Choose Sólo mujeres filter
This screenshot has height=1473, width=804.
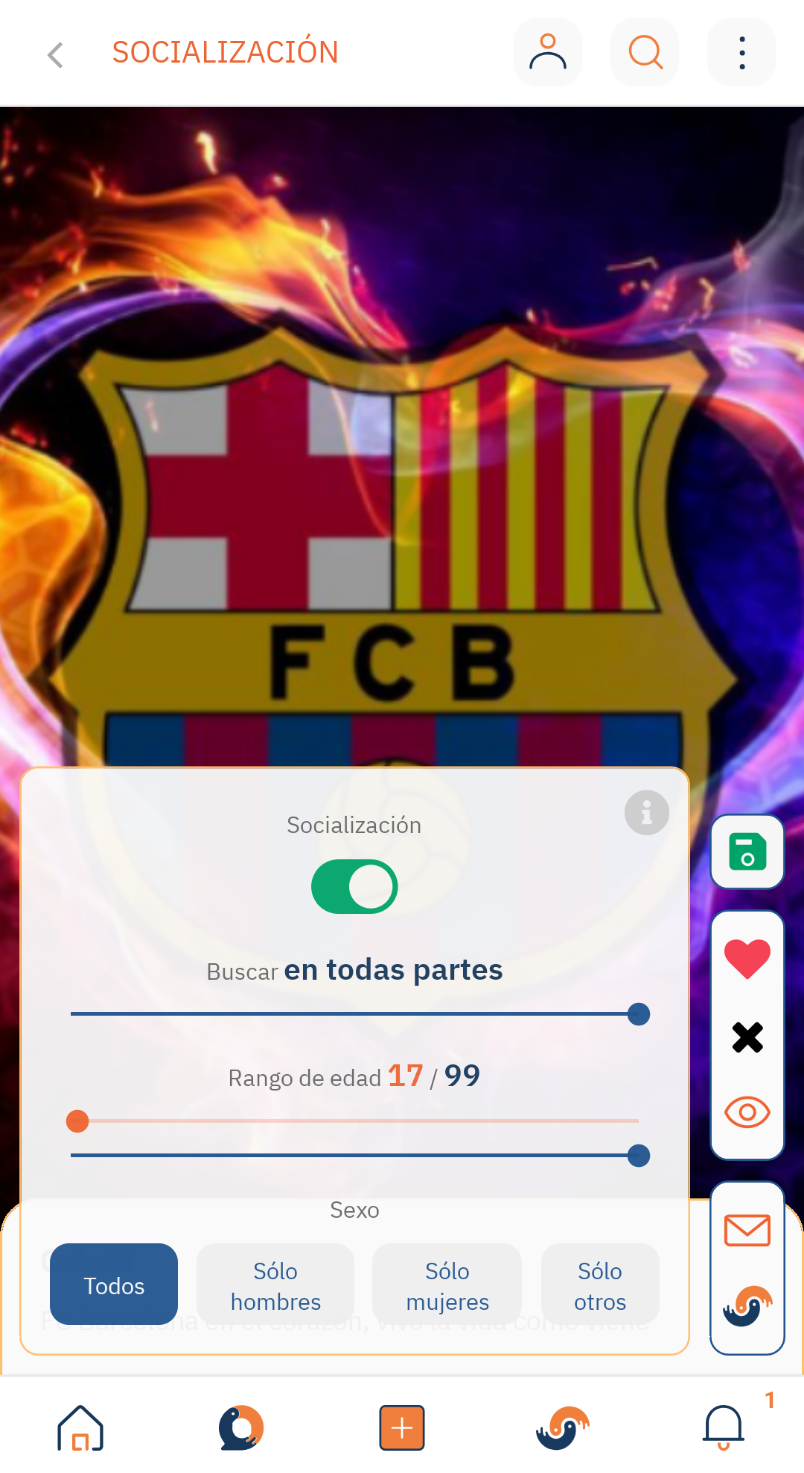(x=447, y=1285)
